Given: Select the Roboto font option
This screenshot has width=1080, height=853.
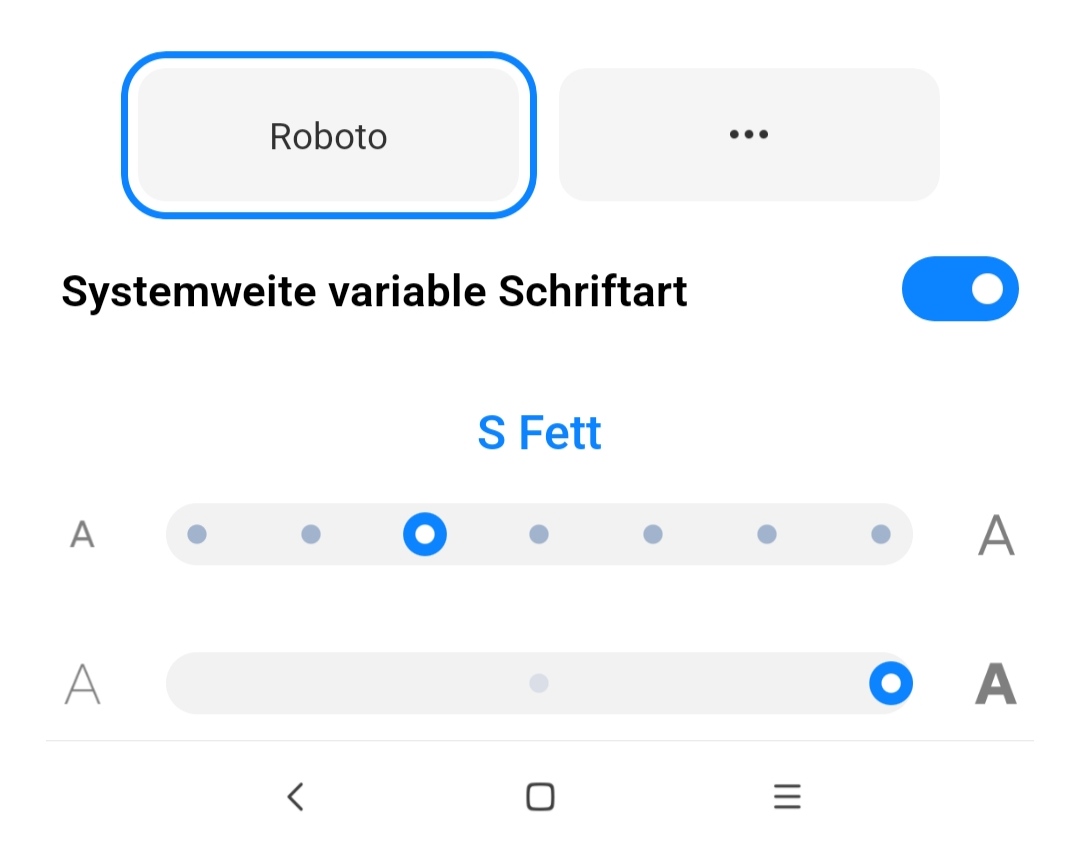Looking at the screenshot, I should [328, 135].
